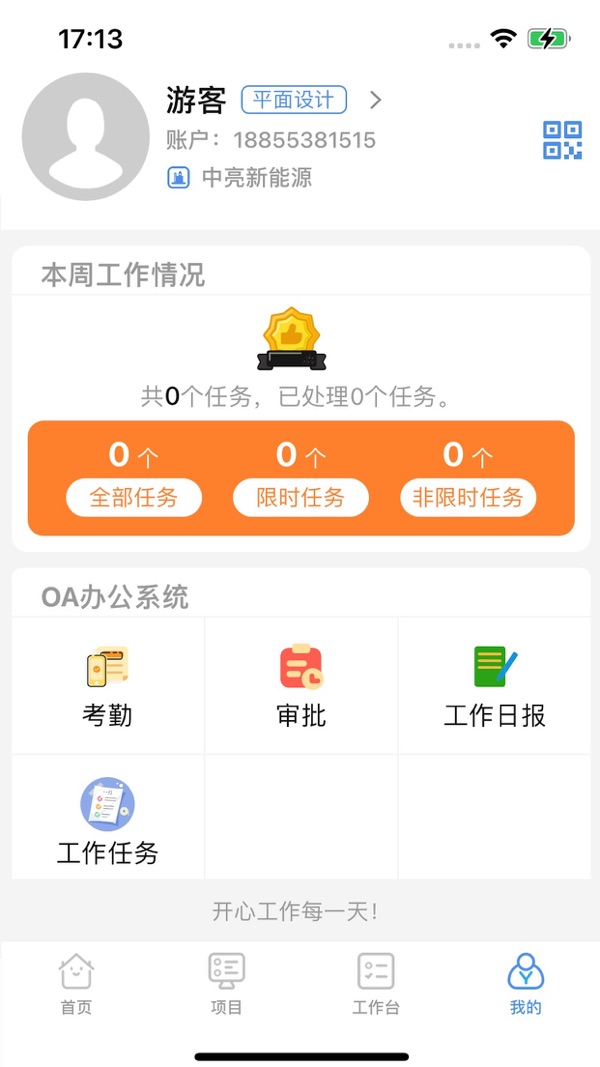
Task: Open profile details via the chevron arrow
Action: [376, 100]
